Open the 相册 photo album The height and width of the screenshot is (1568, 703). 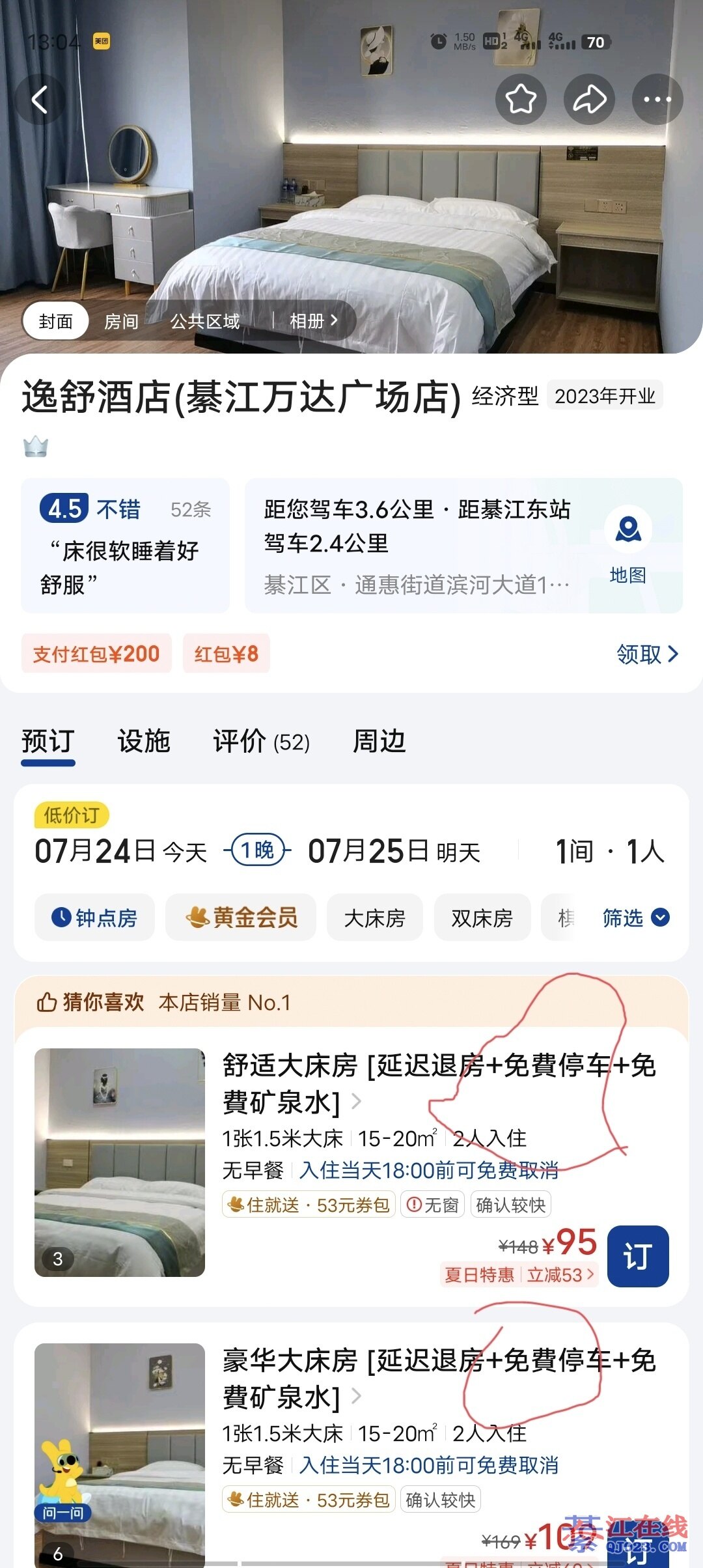tap(313, 321)
